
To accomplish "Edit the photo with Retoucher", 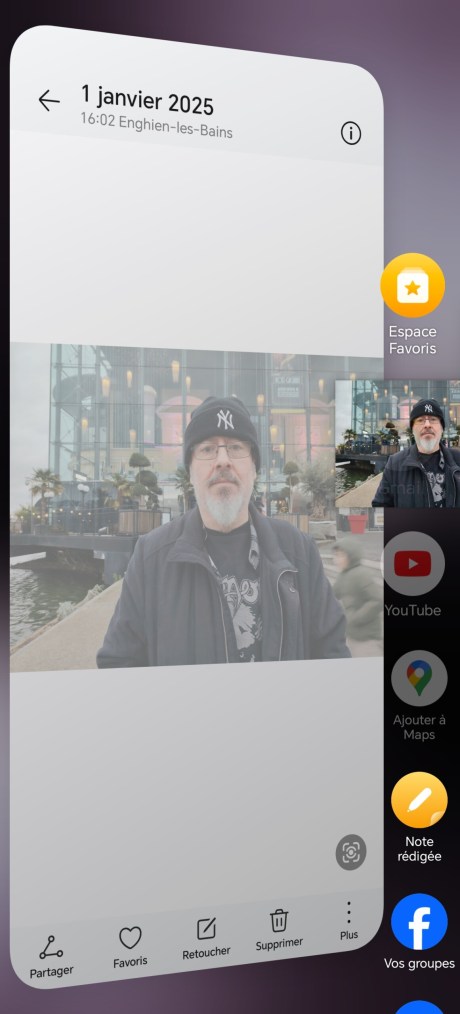I will pyautogui.click(x=206, y=938).
